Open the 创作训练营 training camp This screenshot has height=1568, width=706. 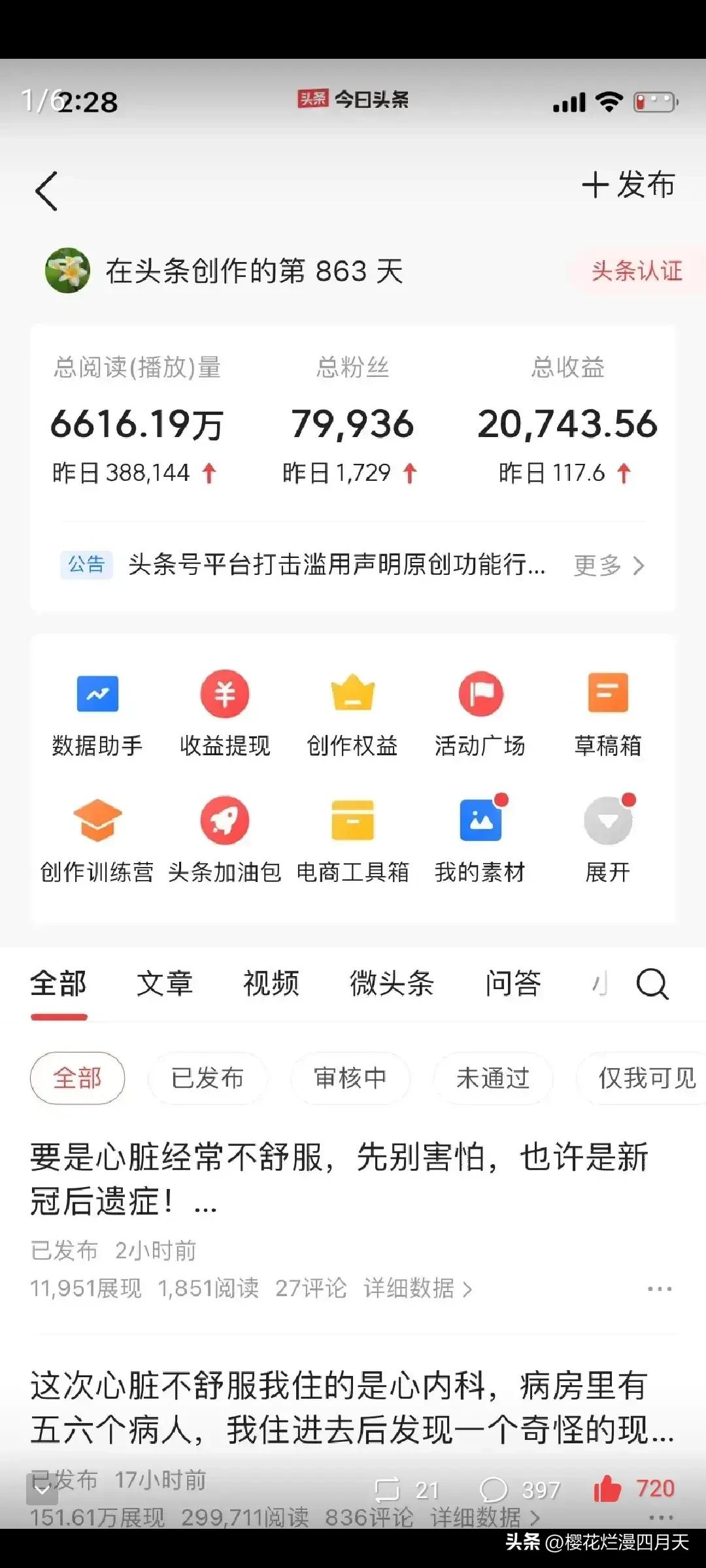point(97,840)
